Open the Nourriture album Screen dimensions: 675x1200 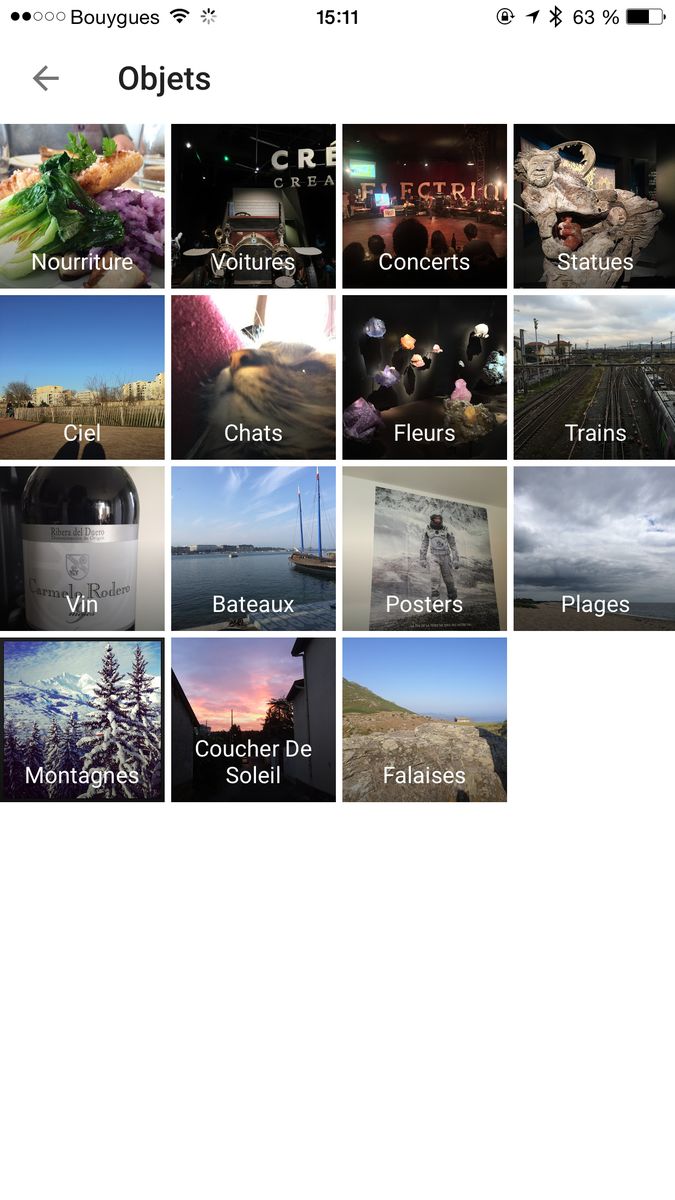coord(82,206)
